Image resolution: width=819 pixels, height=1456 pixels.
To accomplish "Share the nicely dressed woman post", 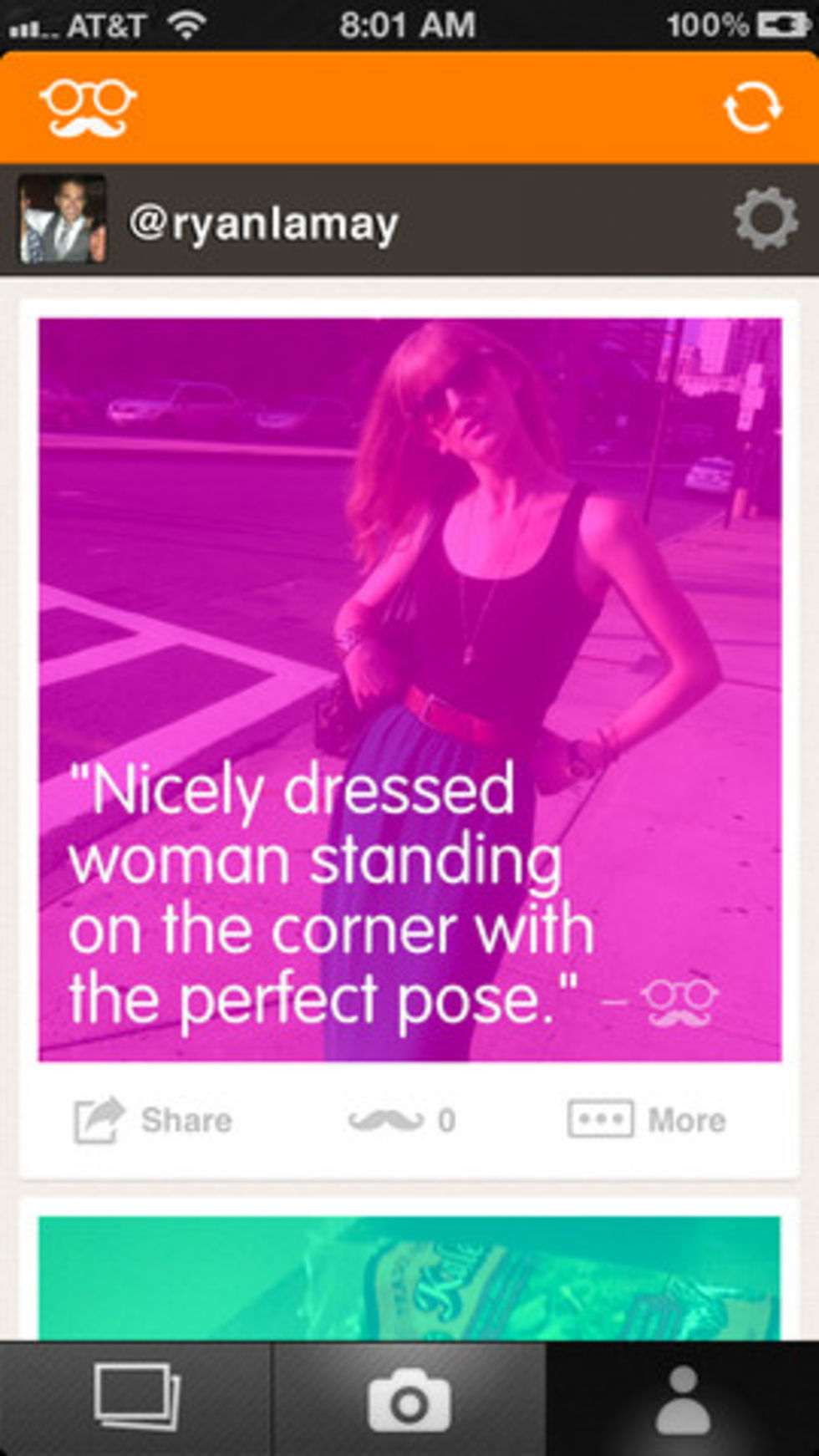I will [x=154, y=1120].
